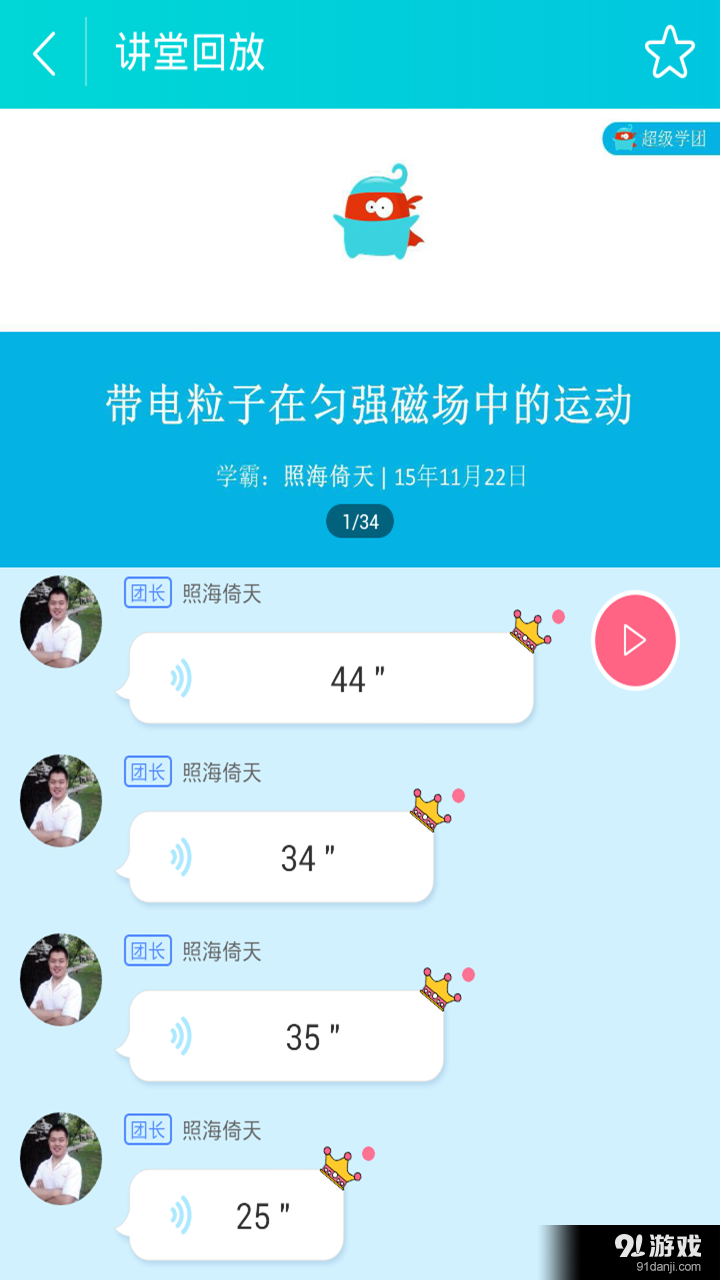
Task: Tap the favorite star icon
Action: [x=670, y=50]
